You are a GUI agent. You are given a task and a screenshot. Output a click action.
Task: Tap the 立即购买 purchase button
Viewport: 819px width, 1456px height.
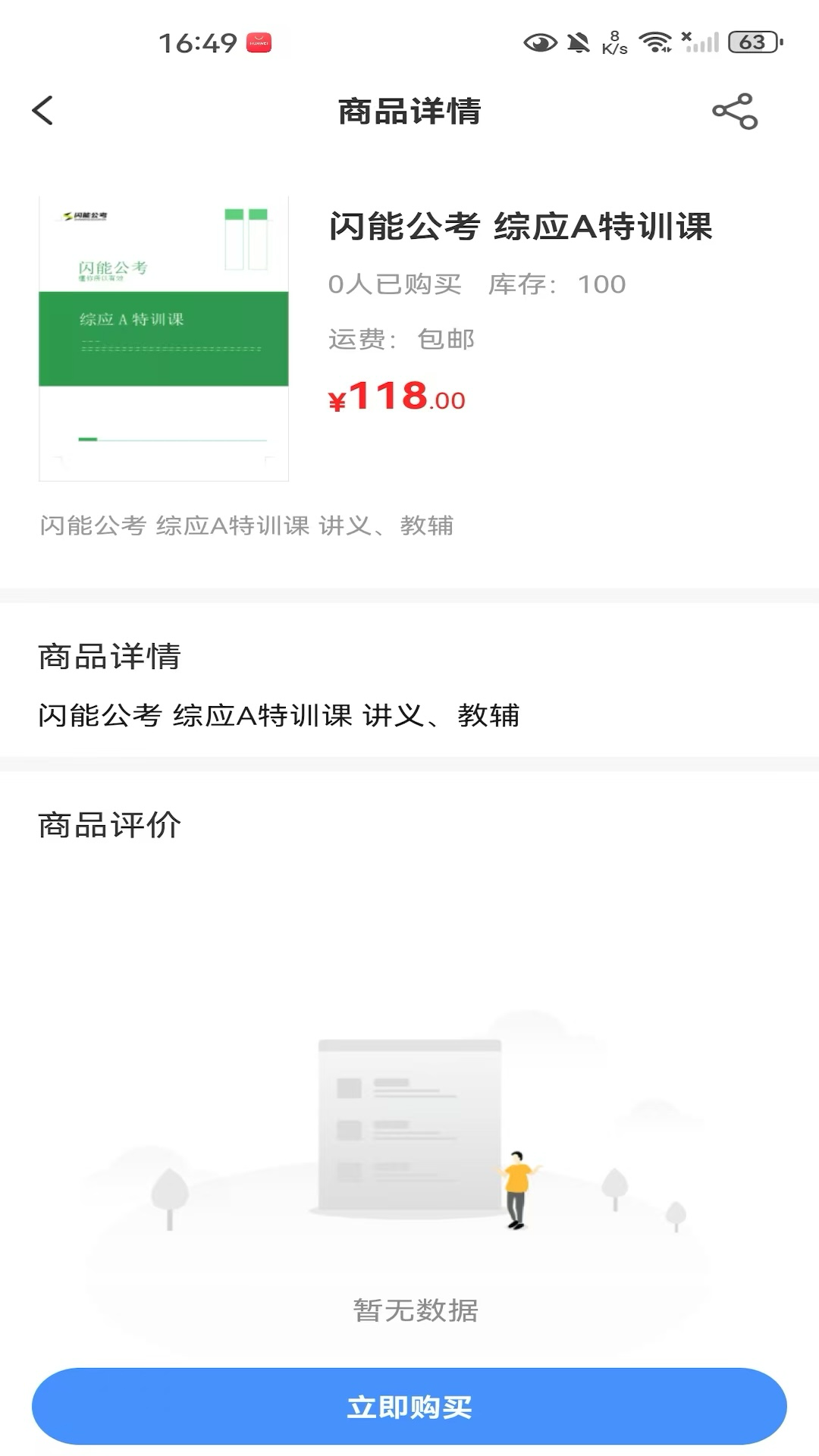409,1407
